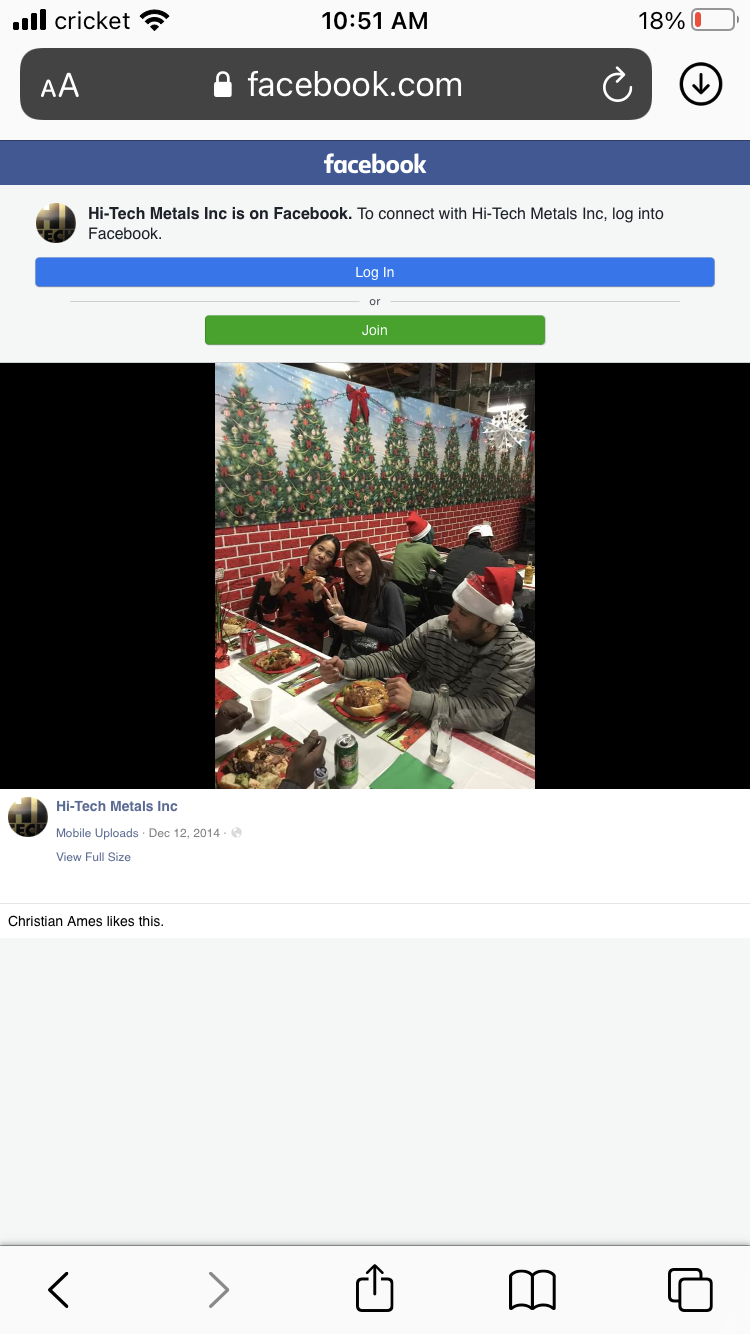Open the Safari share sheet
Viewport: 750px width, 1334px height.
click(x=375, y=1287)
